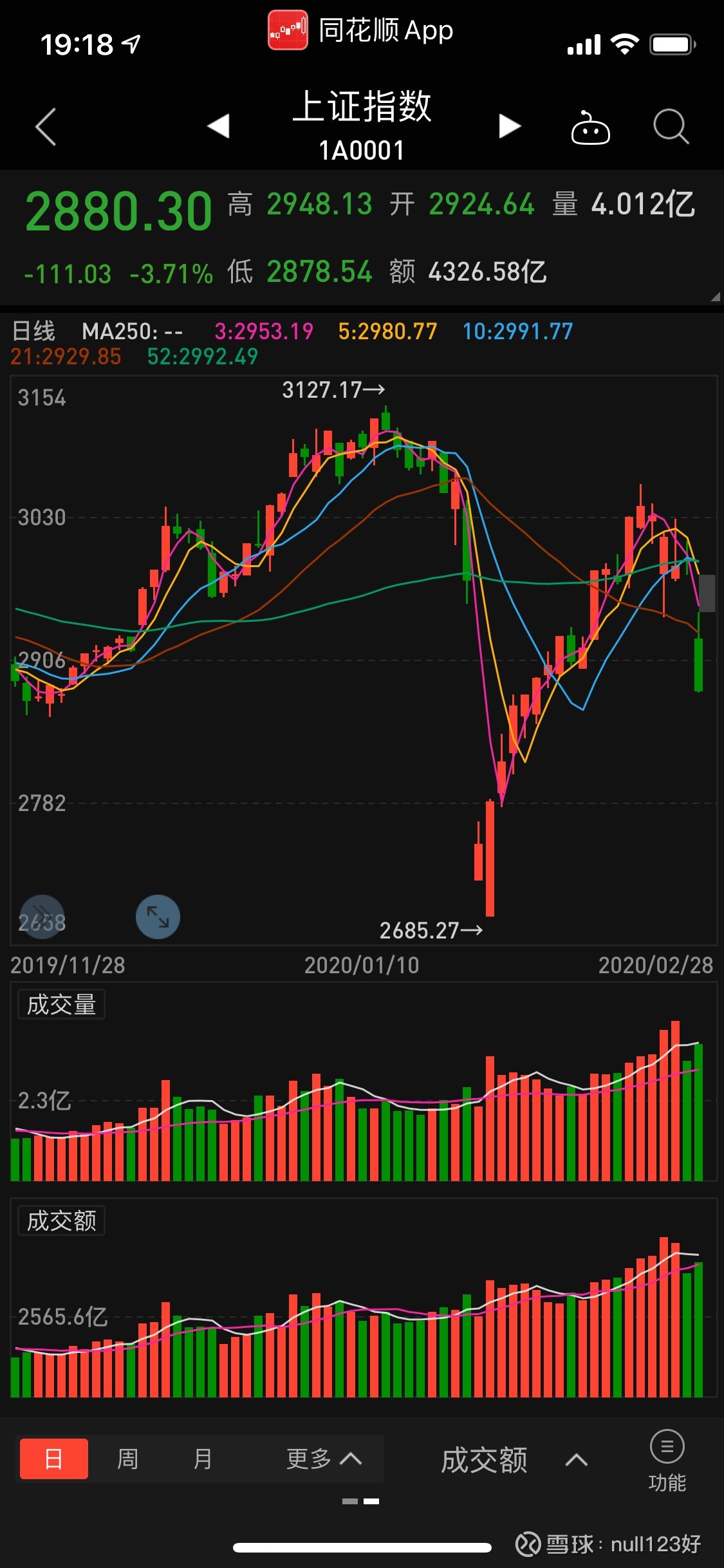Viewport: 724px width, 1568px height.
Task: Switch to the next stock with right arrow
Action: pos(509,126)
